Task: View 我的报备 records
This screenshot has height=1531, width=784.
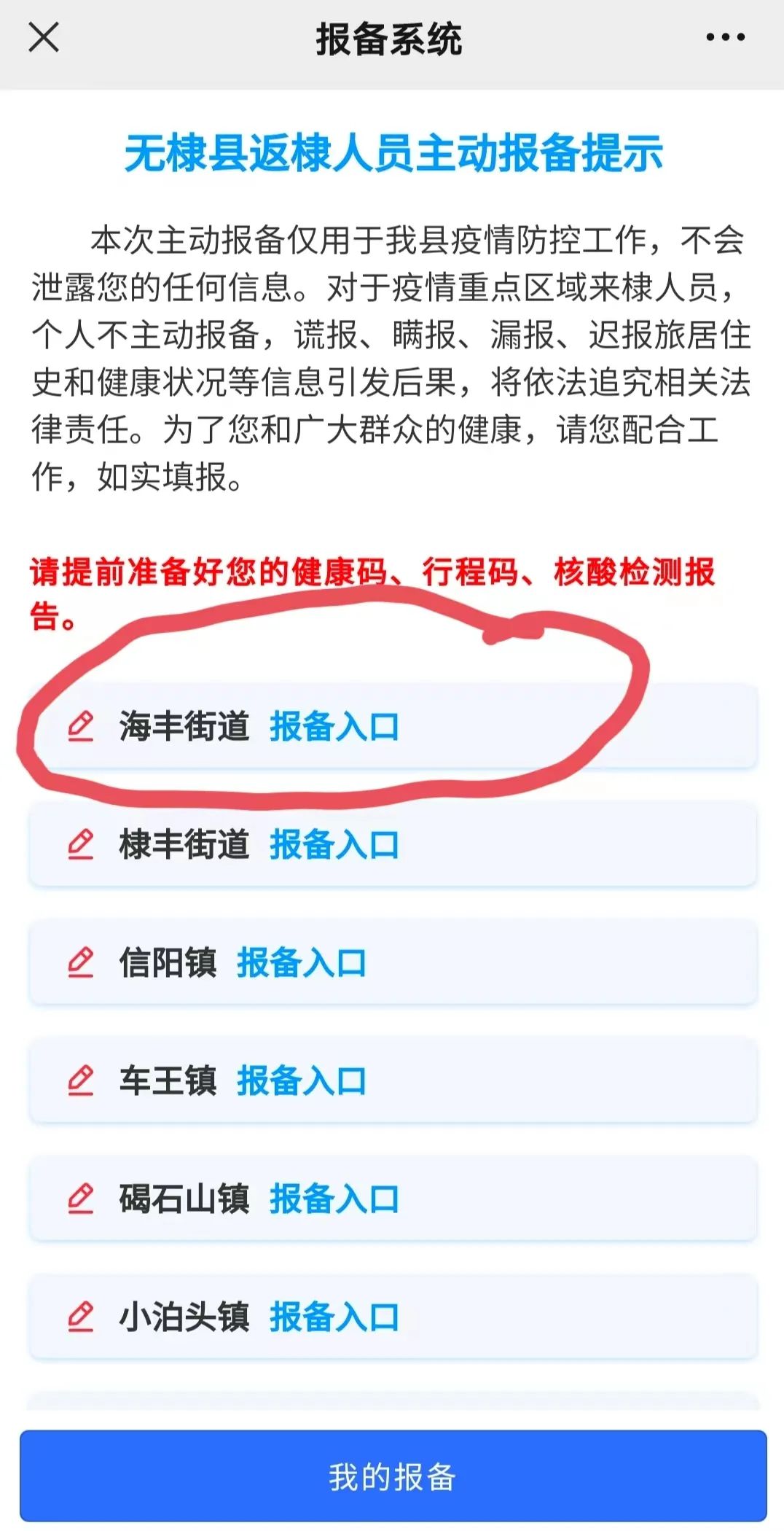Action: [x=392, y=1477]
